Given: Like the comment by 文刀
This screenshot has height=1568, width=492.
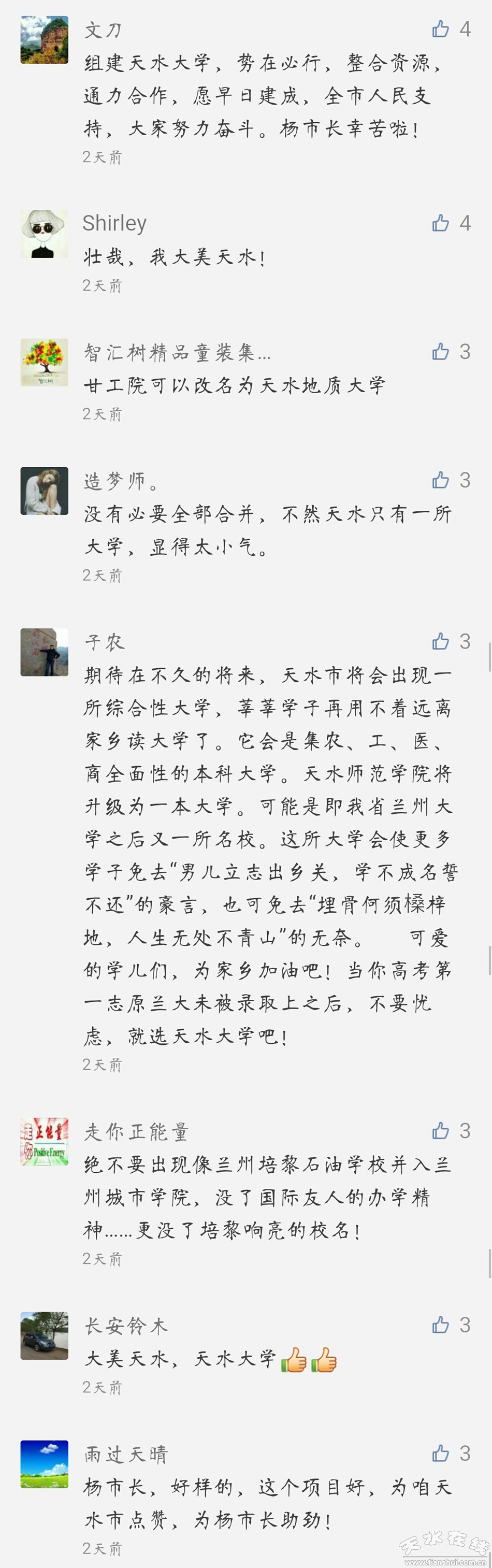Looking at the screenshot, I should 440,28.
